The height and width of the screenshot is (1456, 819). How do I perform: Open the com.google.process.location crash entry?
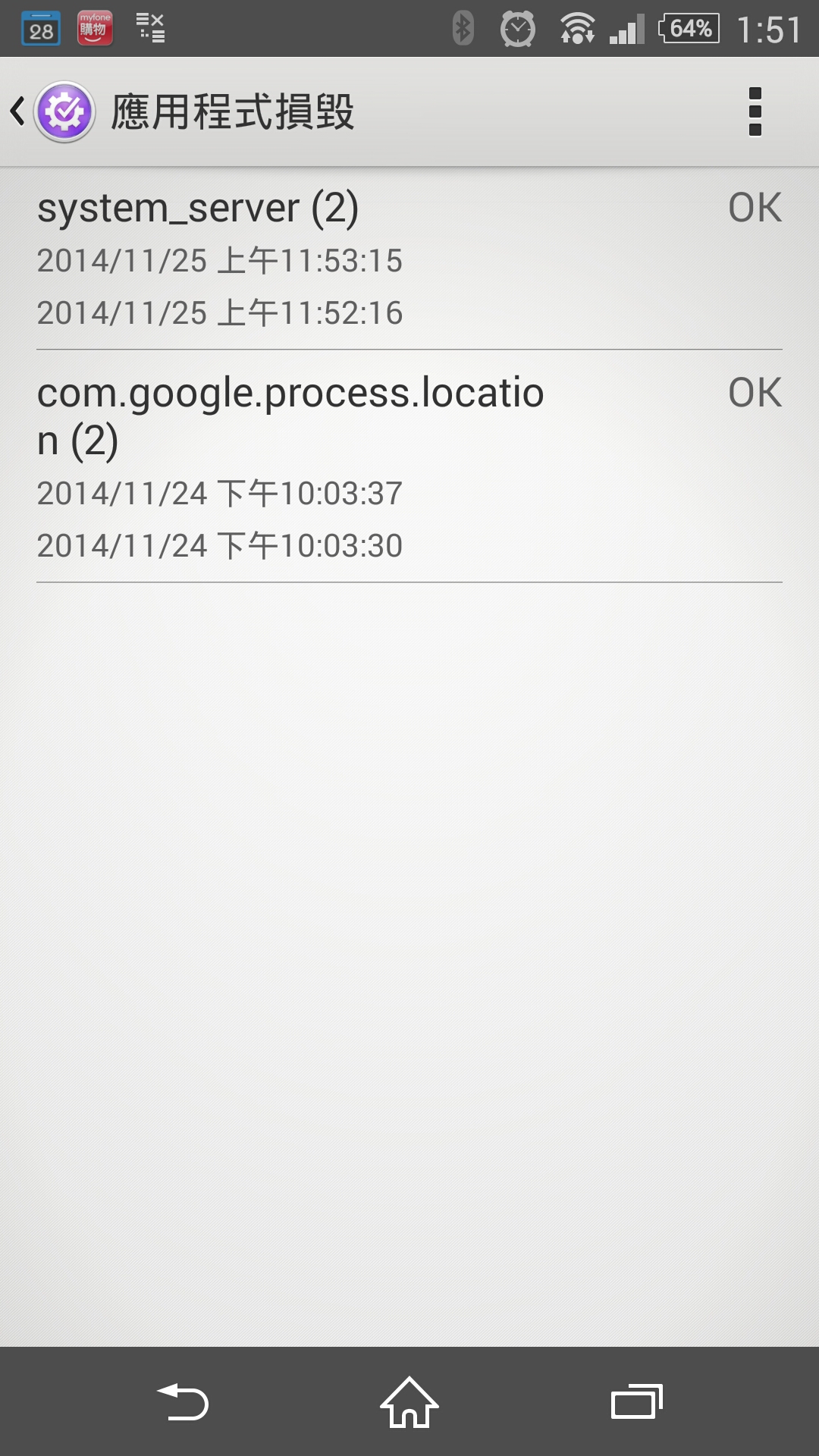tap(409, 466)
